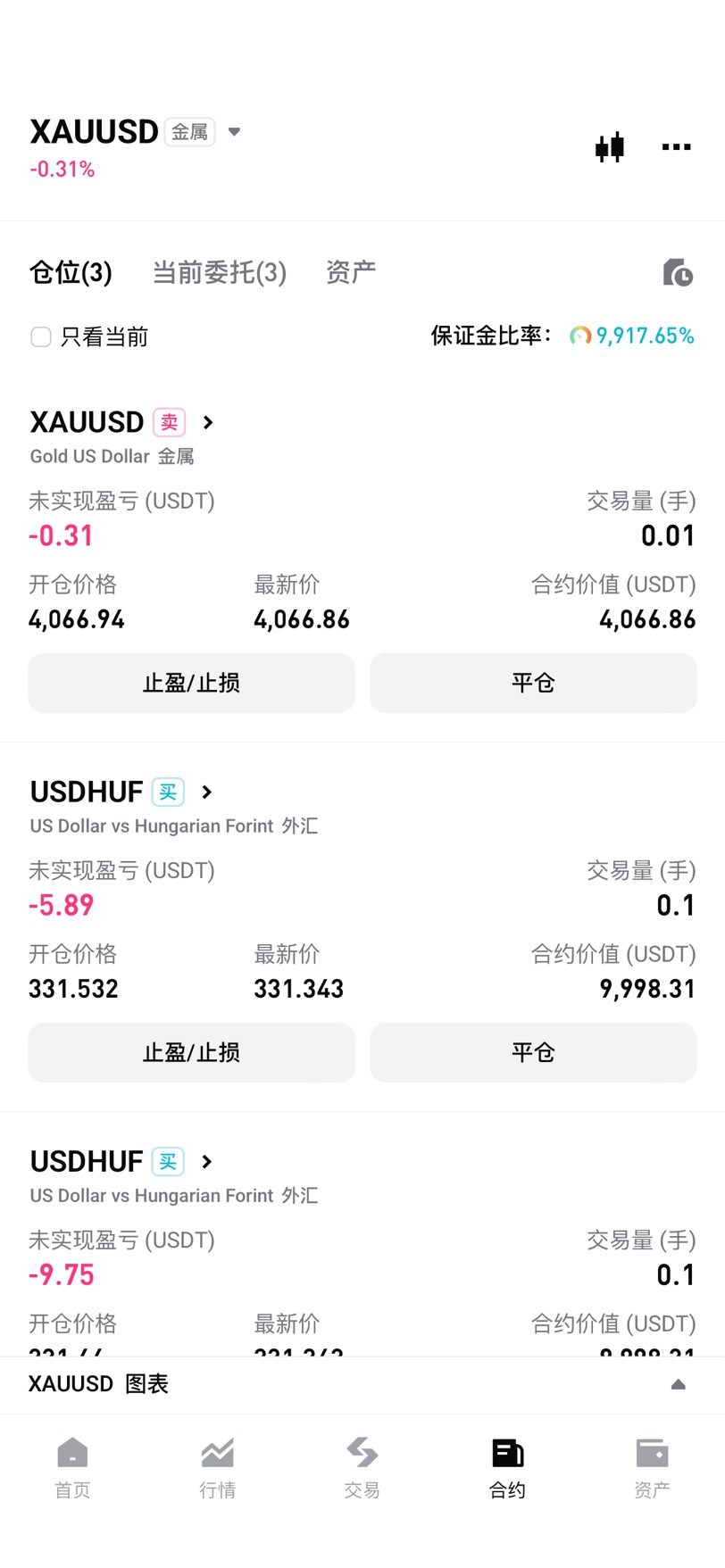Viewport: 725px width, 1568px height.
Task: Open the 资产 assets icon in bottom navigation
Action: (652, 1464)
